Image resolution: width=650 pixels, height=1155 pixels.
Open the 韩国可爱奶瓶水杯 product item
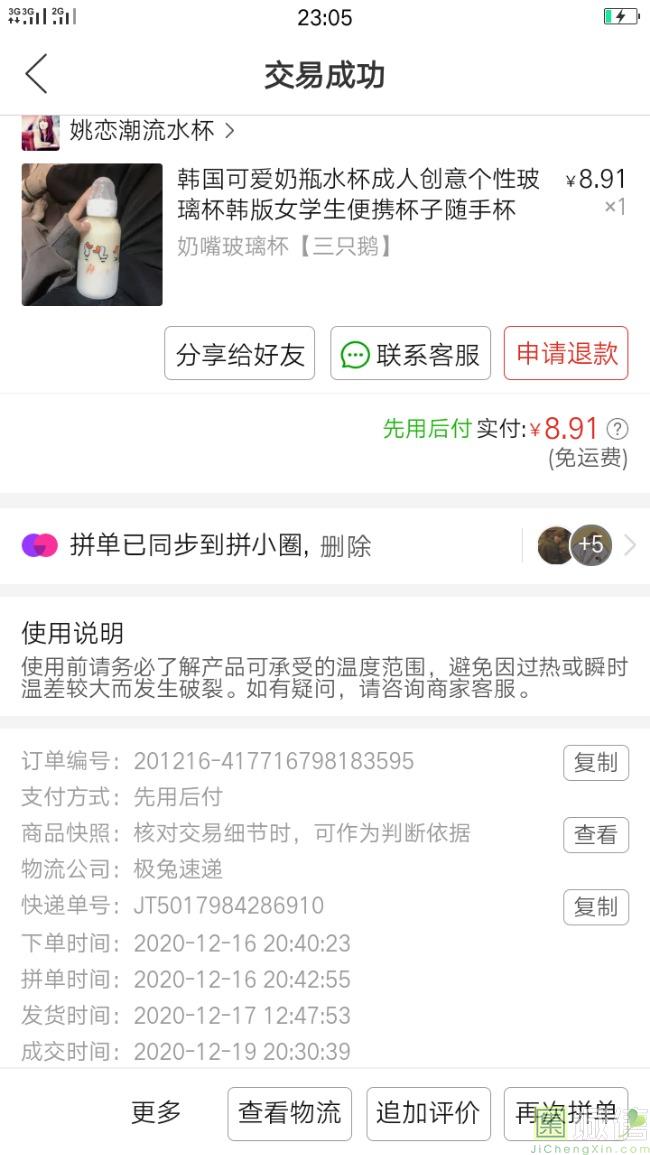pos(324,234)
